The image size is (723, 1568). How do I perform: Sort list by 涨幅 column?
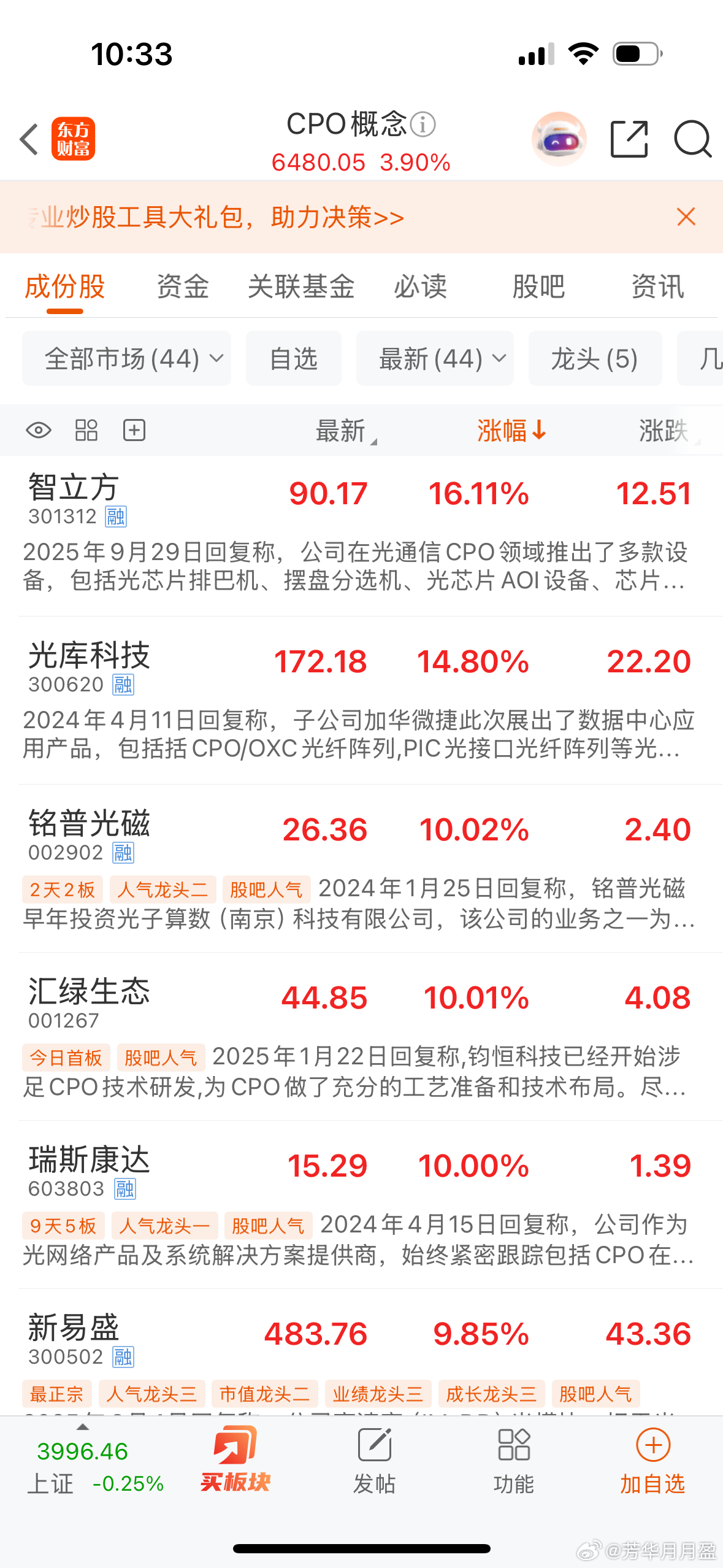tap(511, 430)
